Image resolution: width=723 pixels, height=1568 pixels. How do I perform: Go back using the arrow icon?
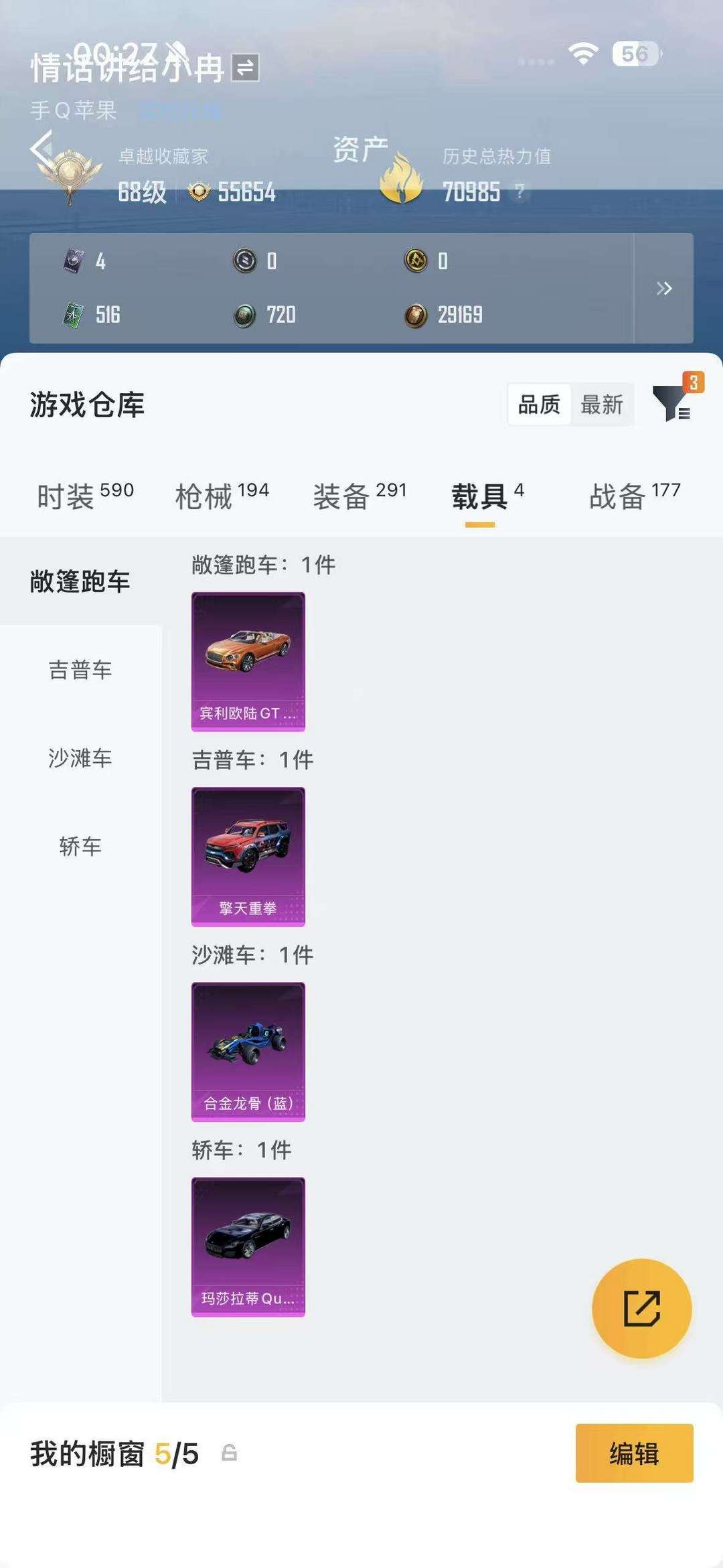pyautogui.click(x=42, y=147)
